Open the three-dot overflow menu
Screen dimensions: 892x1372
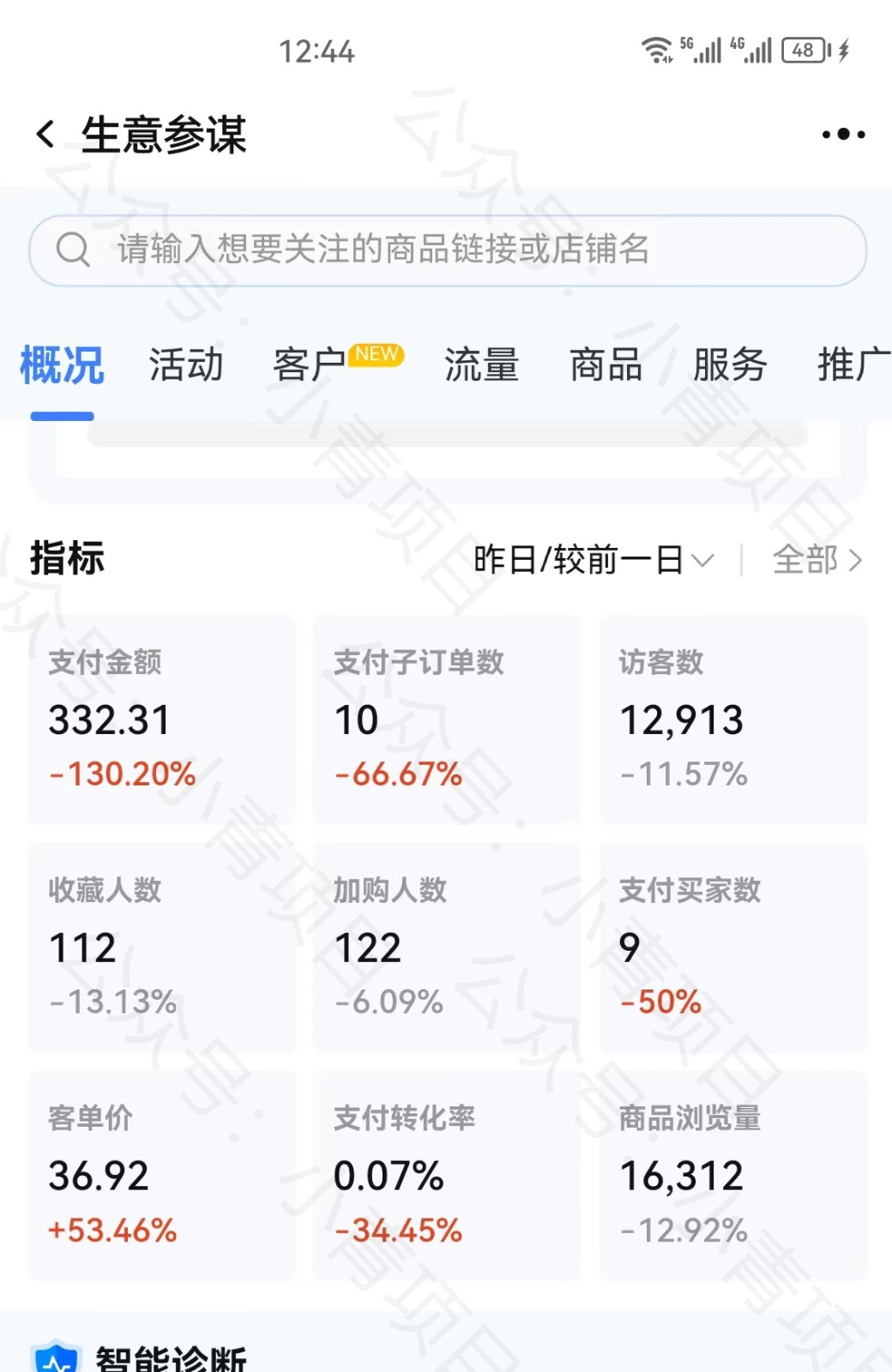tap(842, 135)
